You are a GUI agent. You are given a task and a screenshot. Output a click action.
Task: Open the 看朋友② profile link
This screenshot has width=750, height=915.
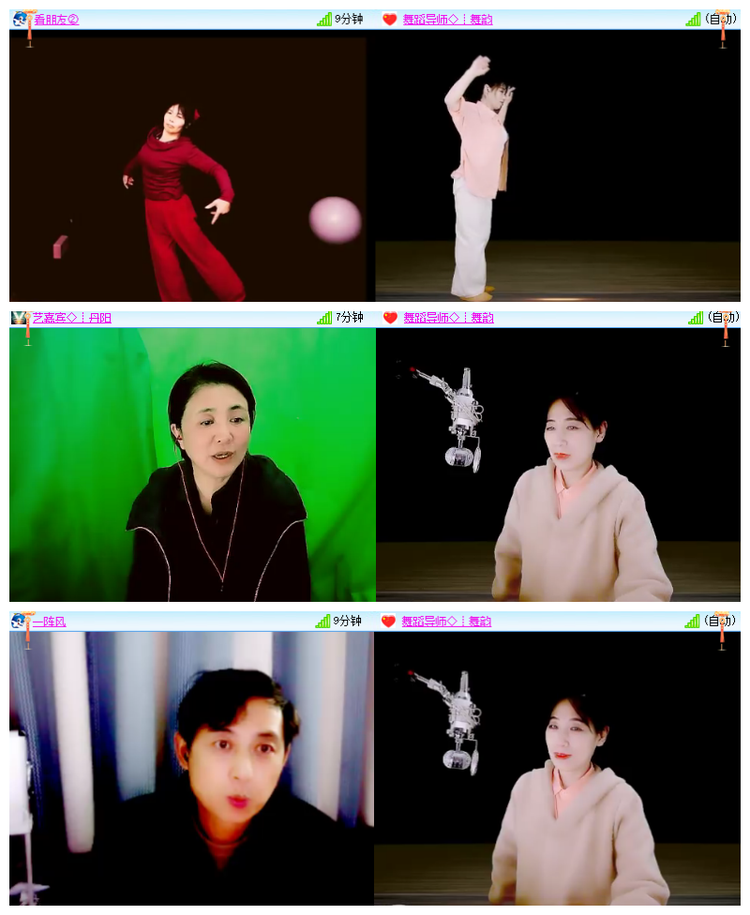point(53,18)
